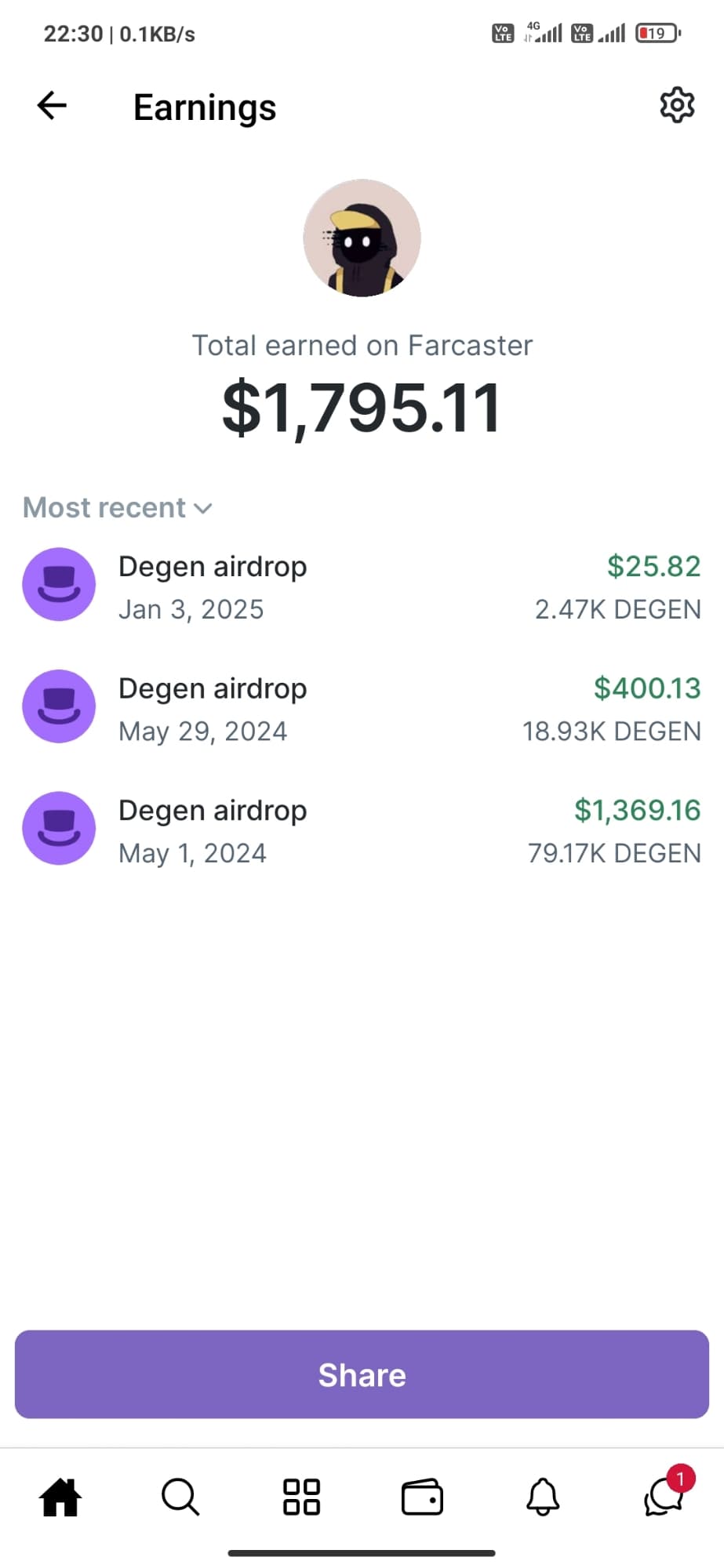
Task: Share your Farcaster earnings
Action: point(362,1374)
